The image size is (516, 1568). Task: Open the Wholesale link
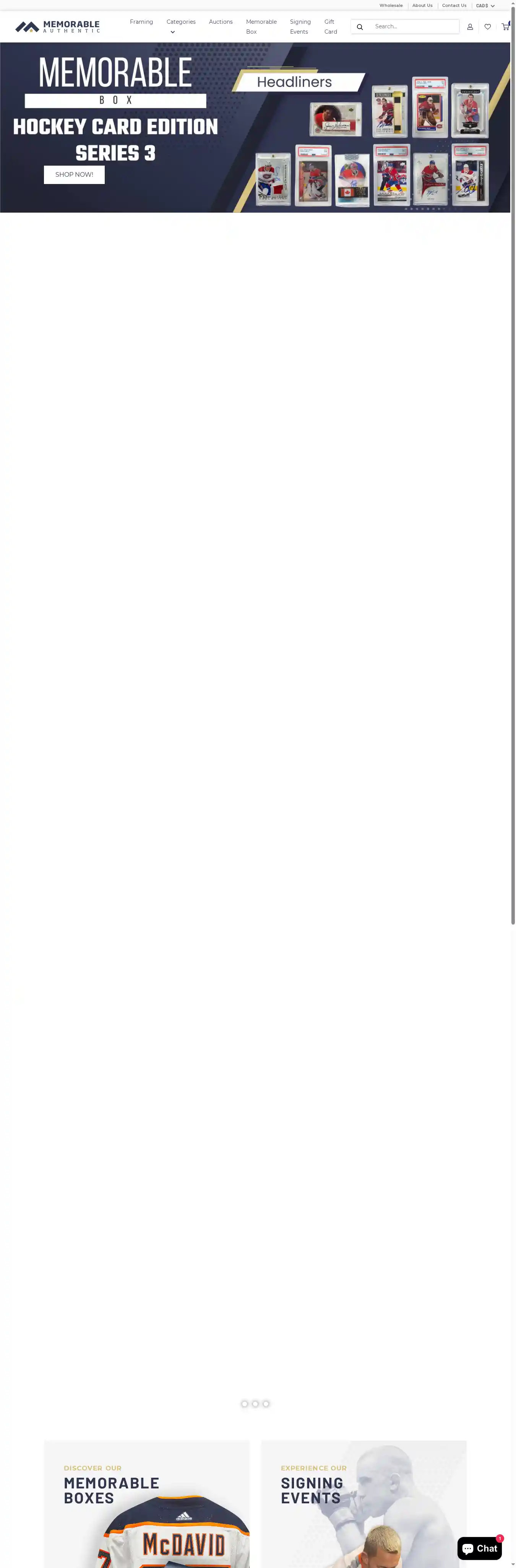point(391,5)
